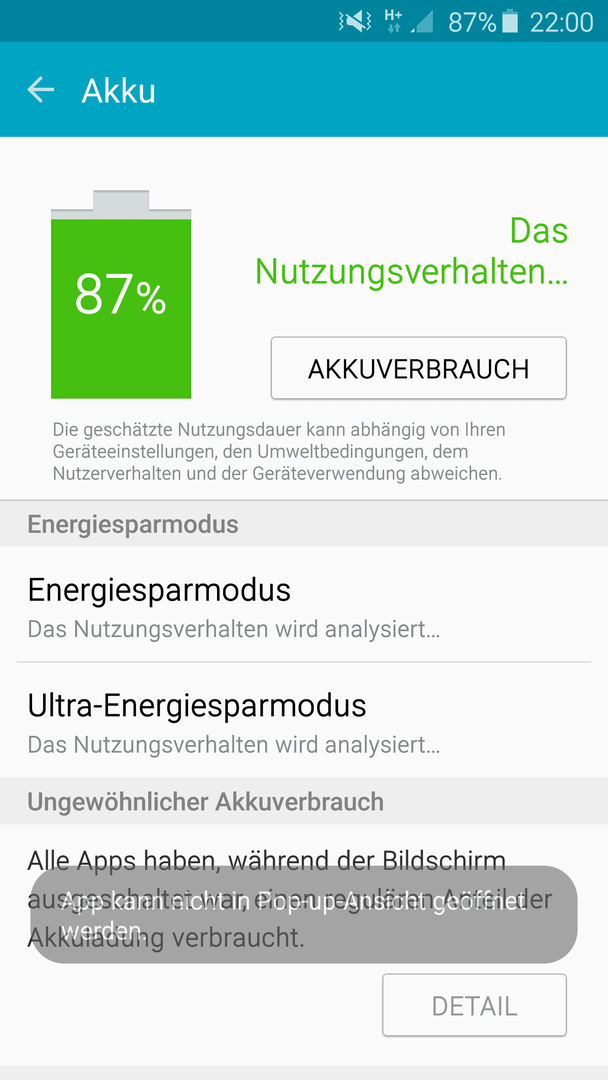This screenshot has height=1080, width=608.
Task: Open the Energiesparmodus setting
Action: click(304, 605)
